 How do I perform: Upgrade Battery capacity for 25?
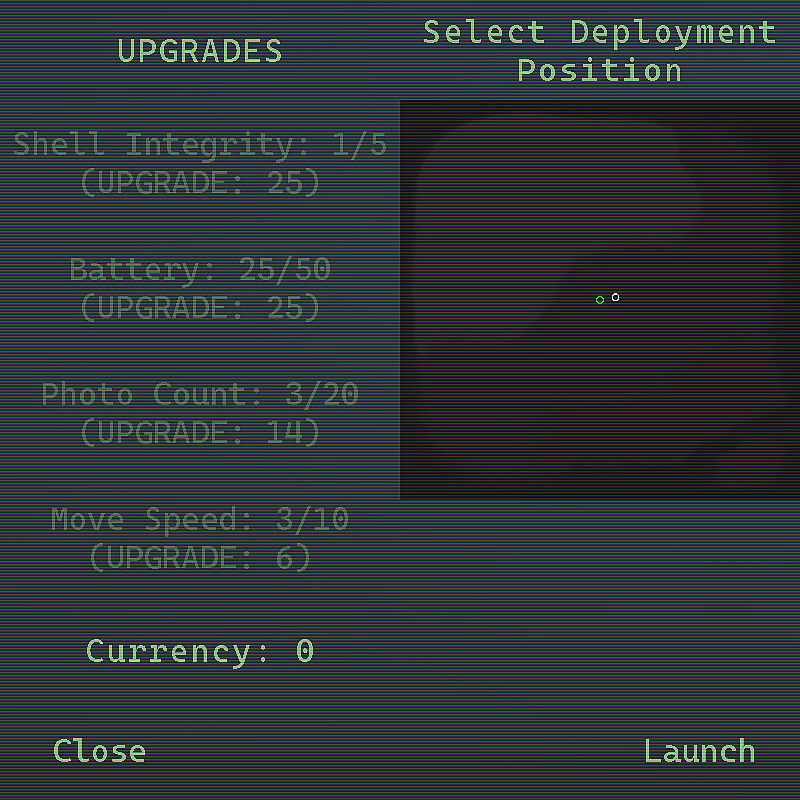click(x=200, y=289)
